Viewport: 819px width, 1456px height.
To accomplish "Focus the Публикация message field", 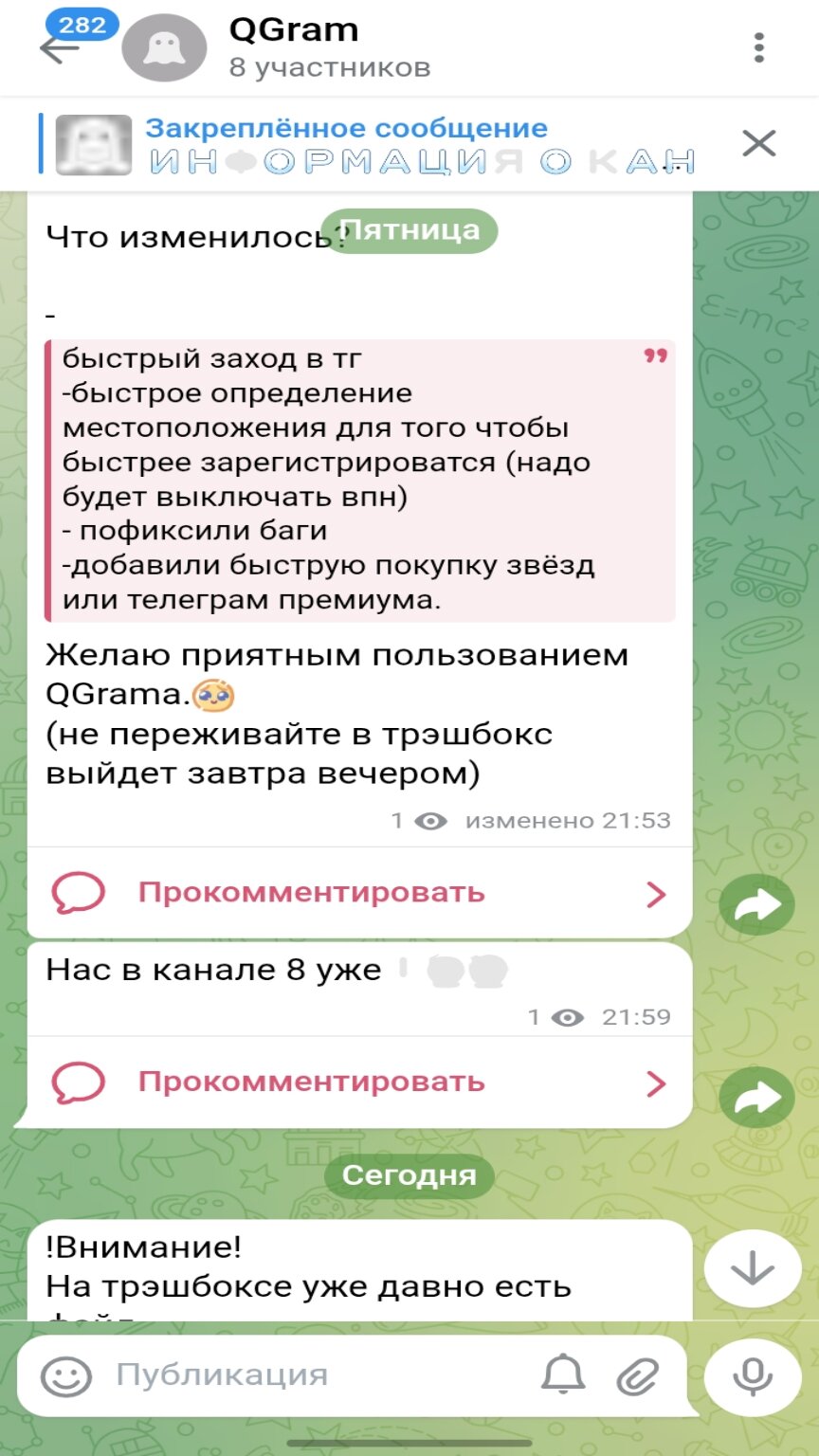I will click(x=313, y=1375).
